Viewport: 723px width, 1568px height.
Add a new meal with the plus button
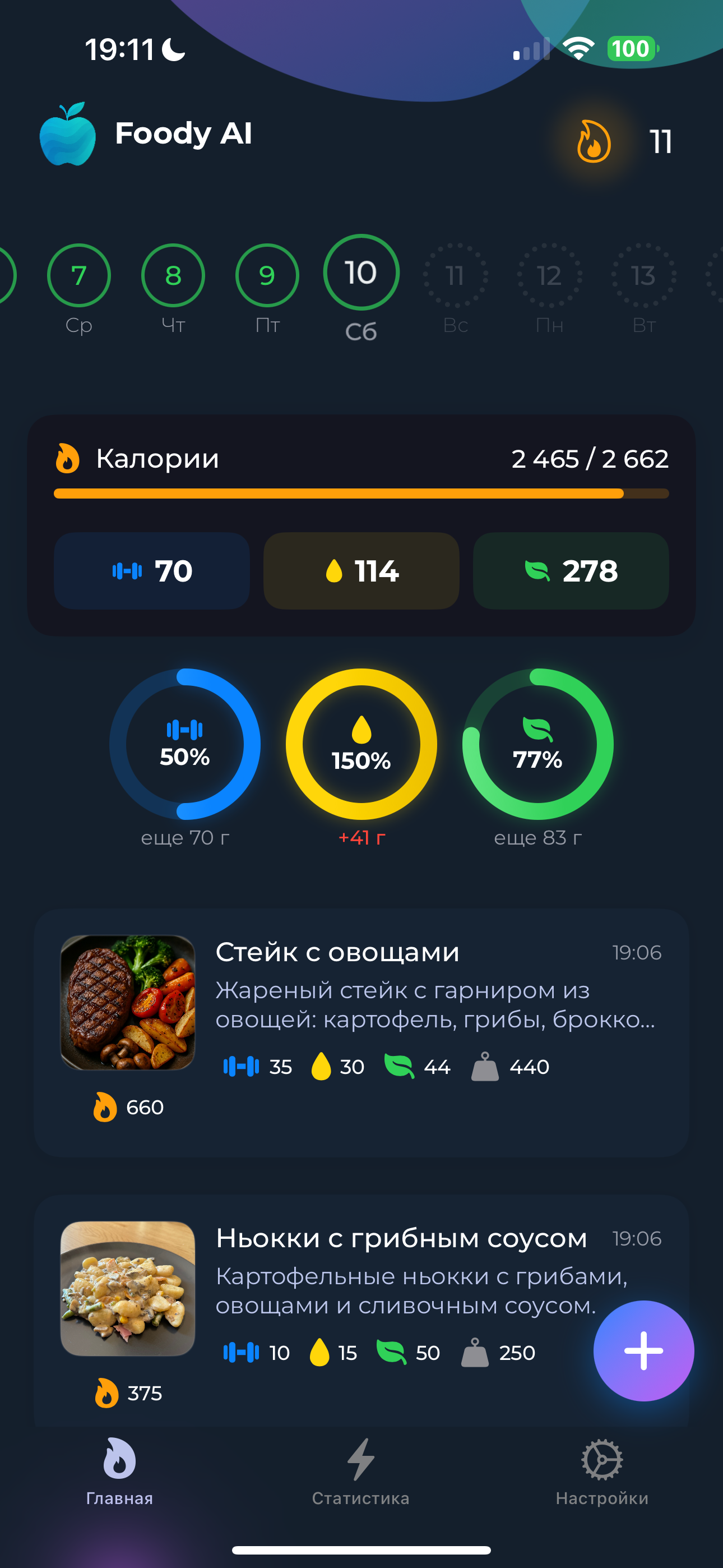(x=643, y=1351)
